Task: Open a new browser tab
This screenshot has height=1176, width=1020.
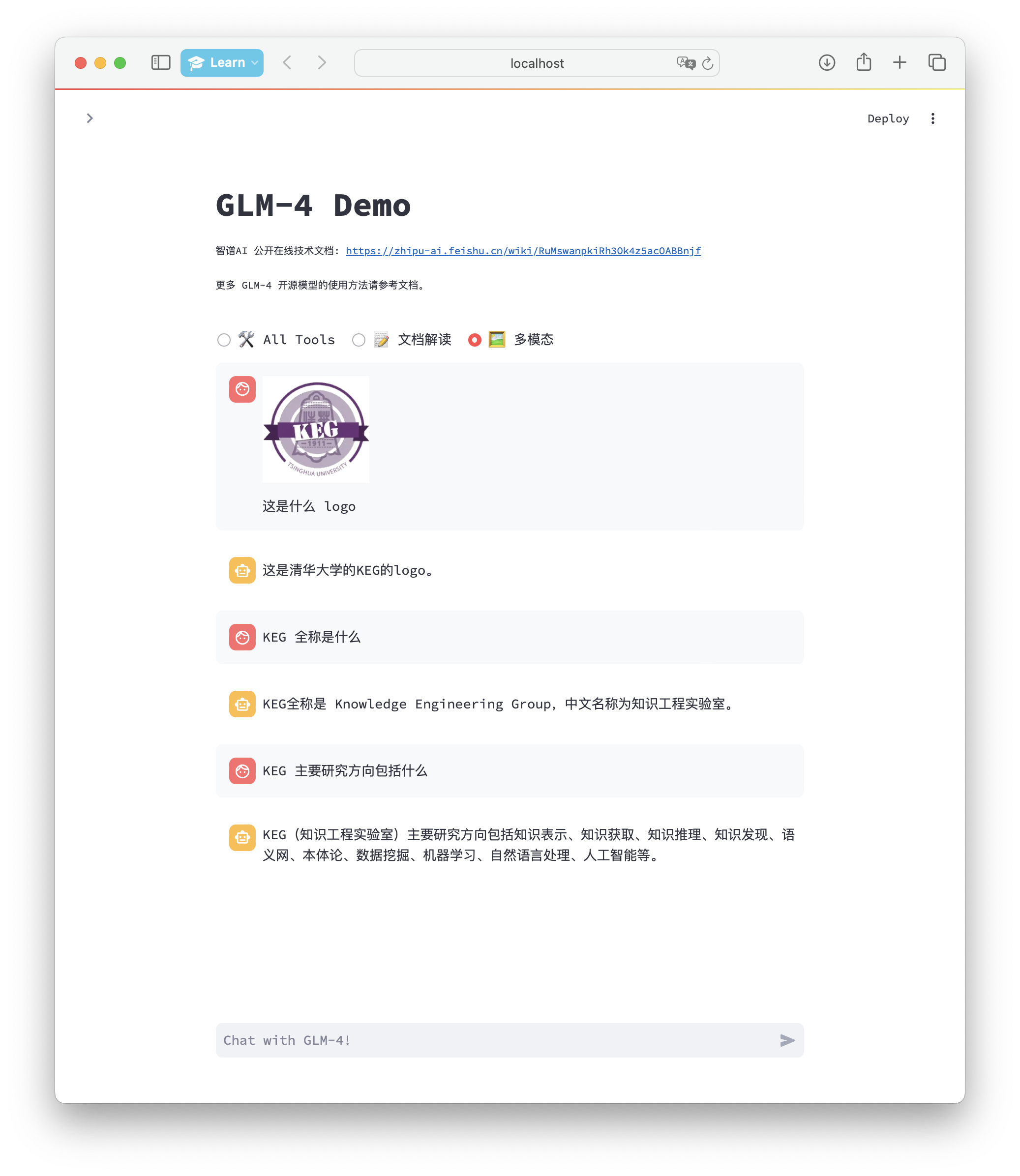Action: click(900, 62)
